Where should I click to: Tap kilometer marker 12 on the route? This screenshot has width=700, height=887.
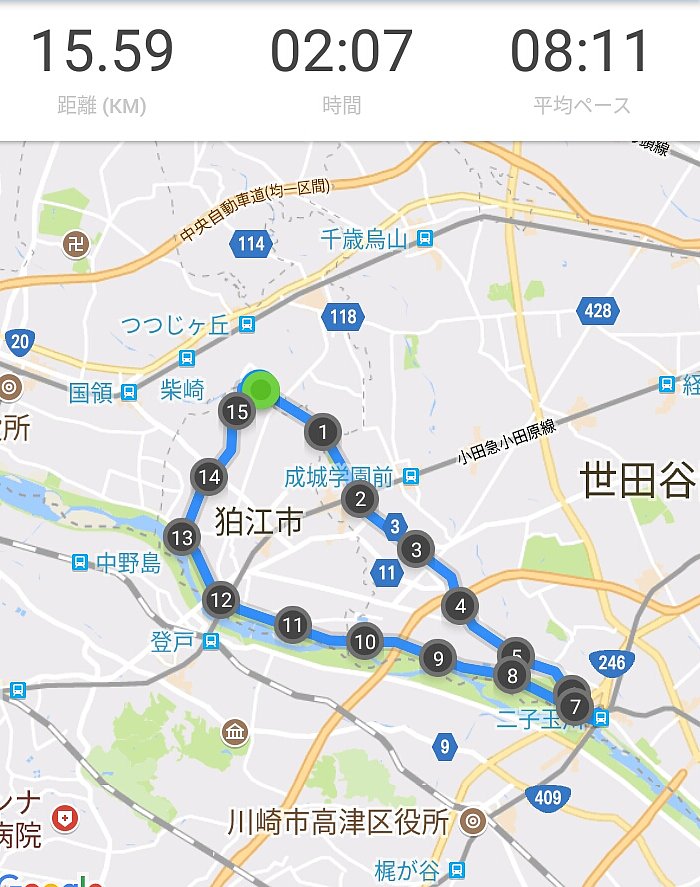[221, 600]
